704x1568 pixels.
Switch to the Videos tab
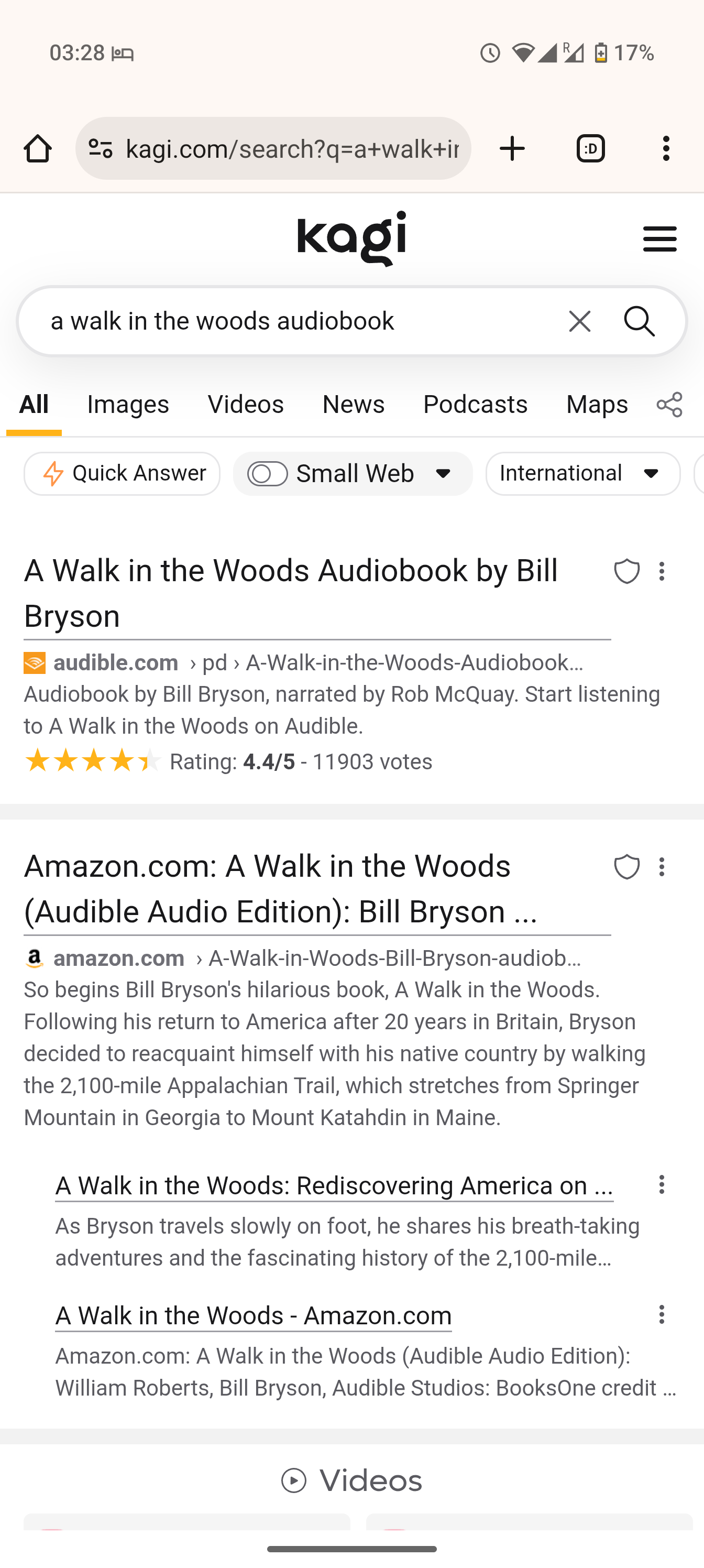coord(246,404)
